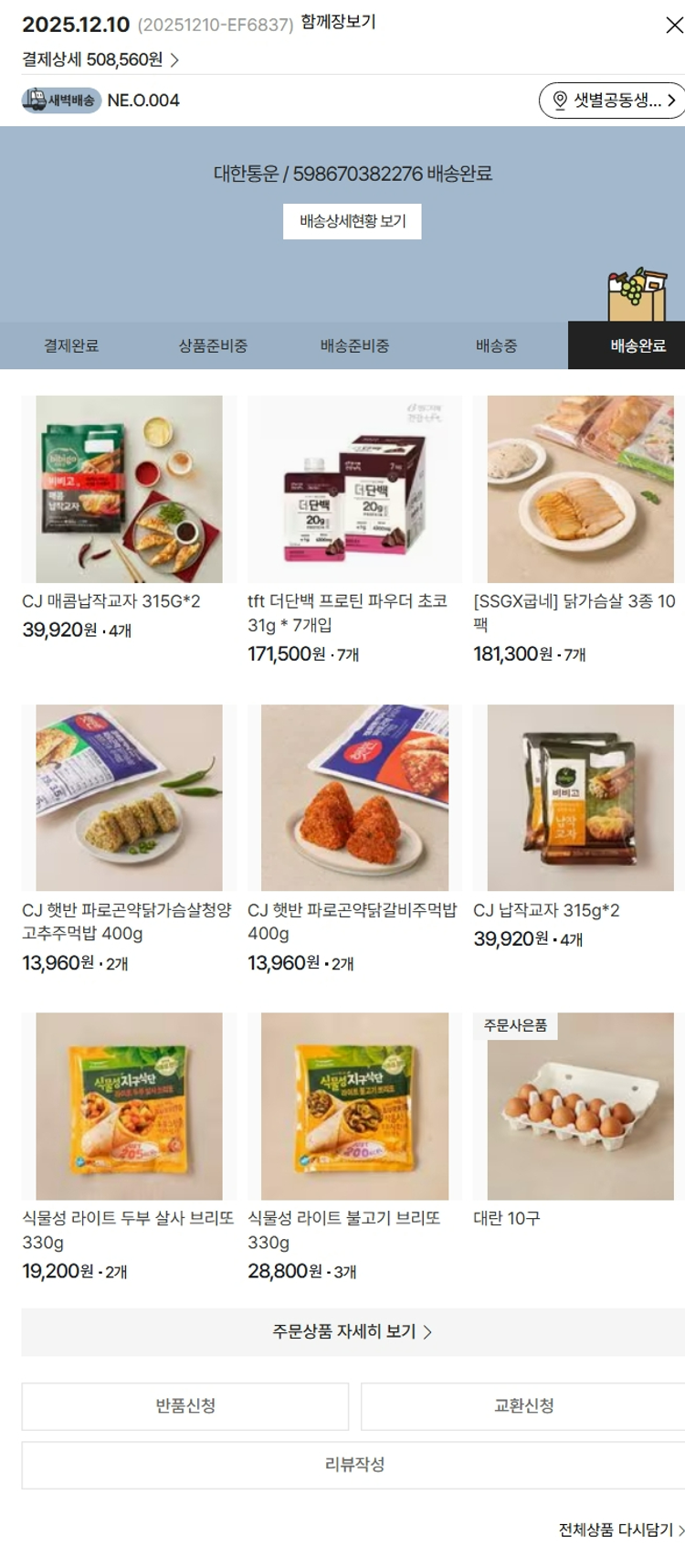Open the 샛별공동생… delivery location button

(x=610, y=101)
